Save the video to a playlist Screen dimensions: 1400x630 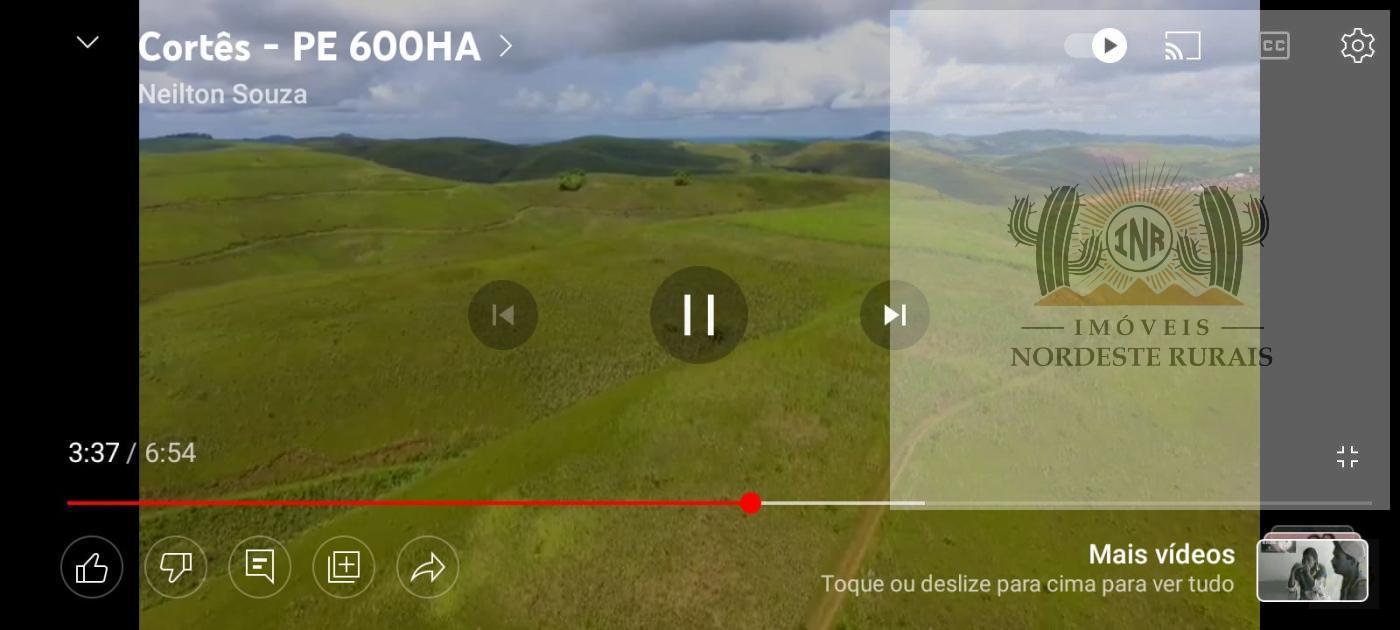[x=344, y=567]
